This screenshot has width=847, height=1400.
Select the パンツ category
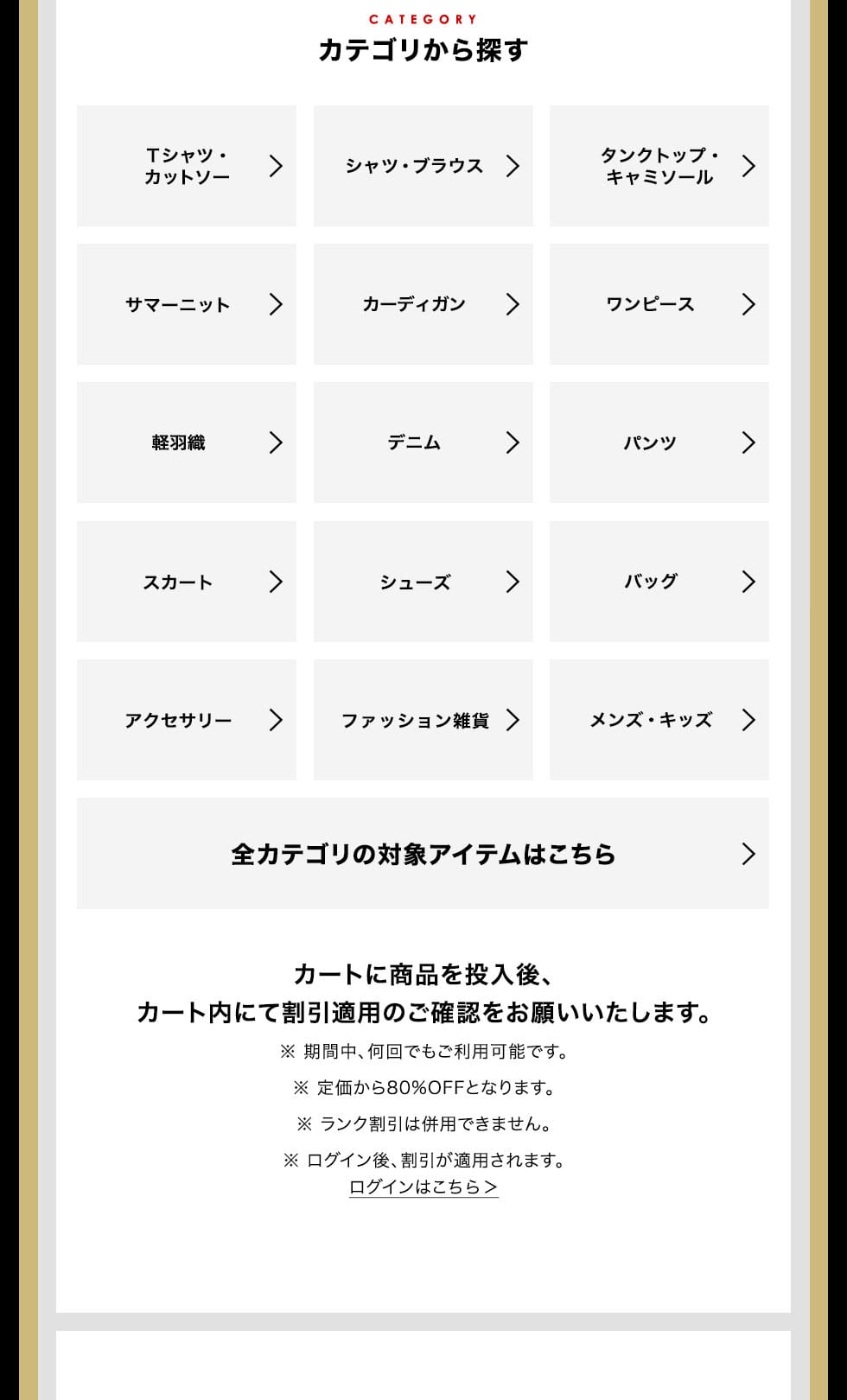click(659, 442)
